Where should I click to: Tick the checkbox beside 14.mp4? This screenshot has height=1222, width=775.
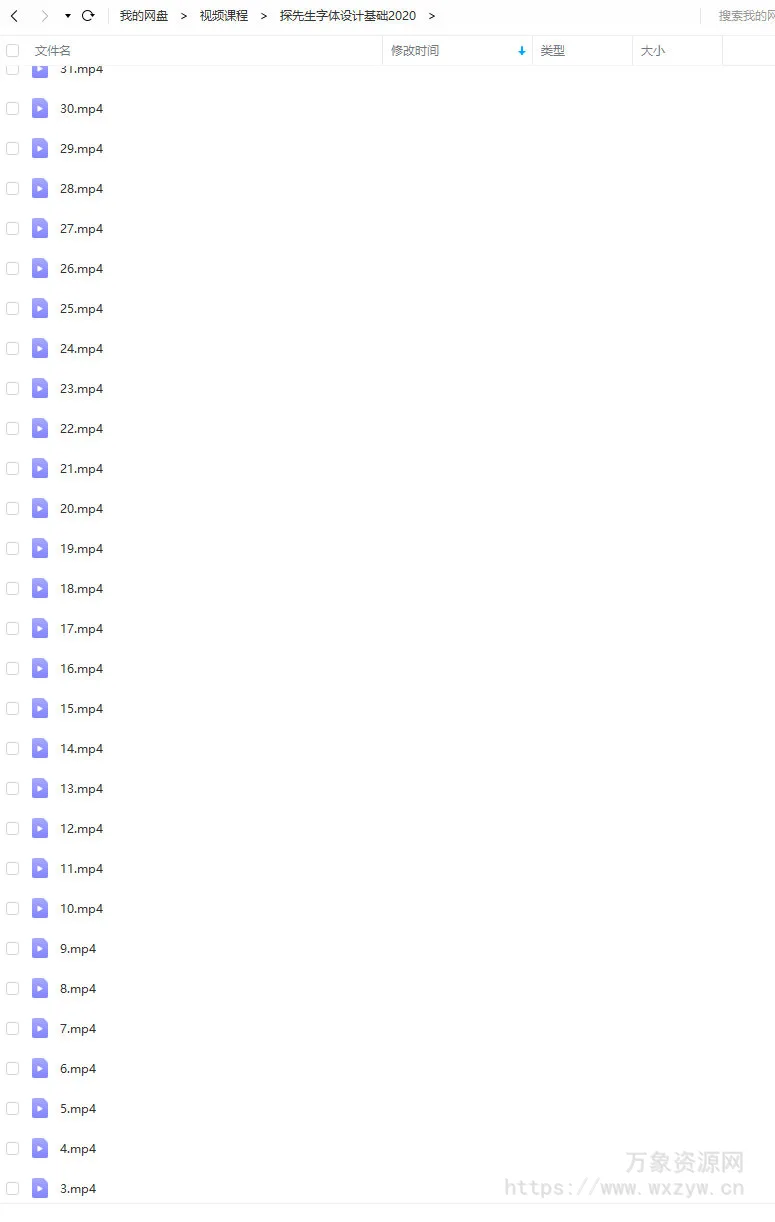(13, 749)
